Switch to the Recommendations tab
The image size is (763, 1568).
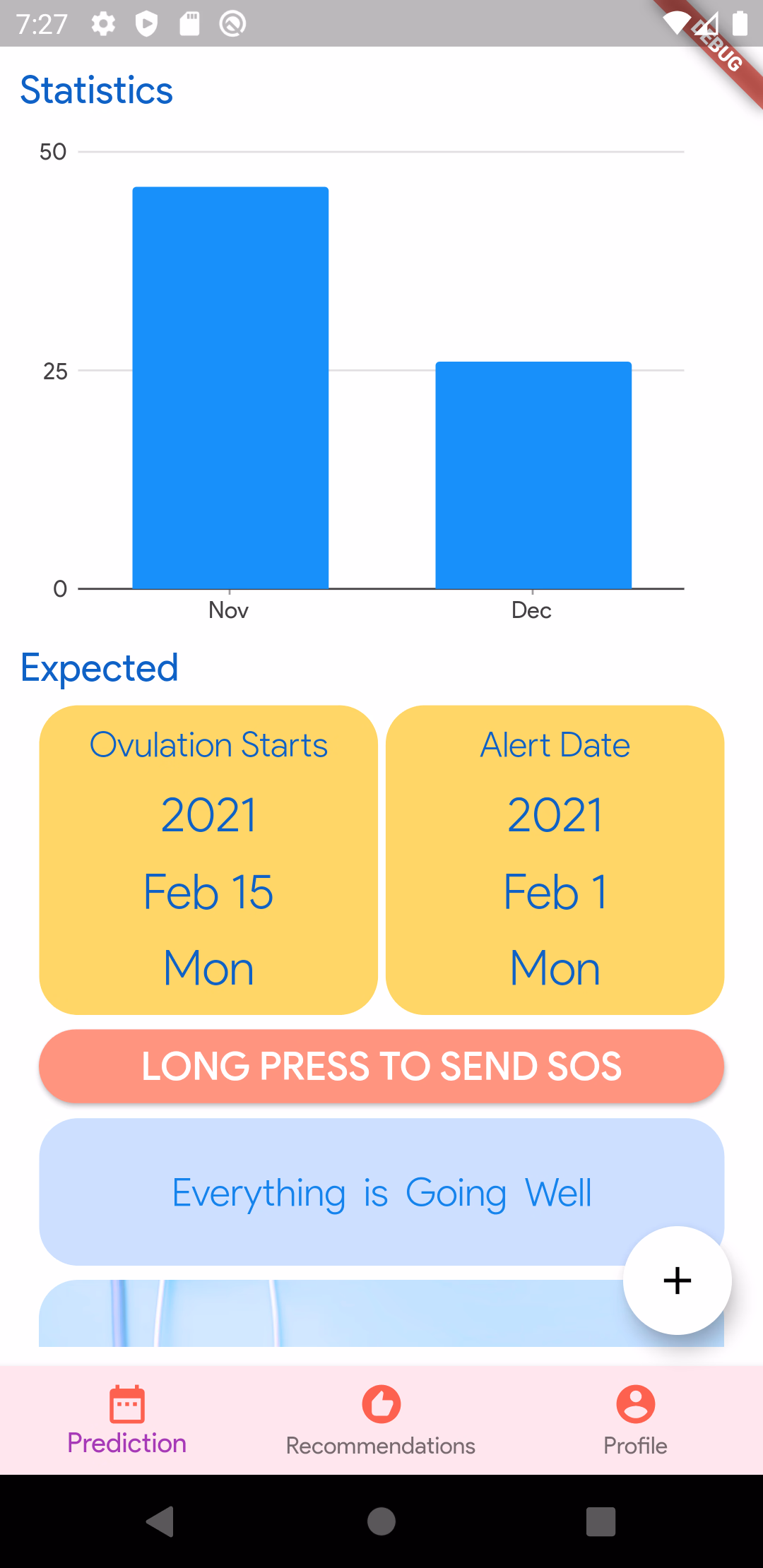381,1420
